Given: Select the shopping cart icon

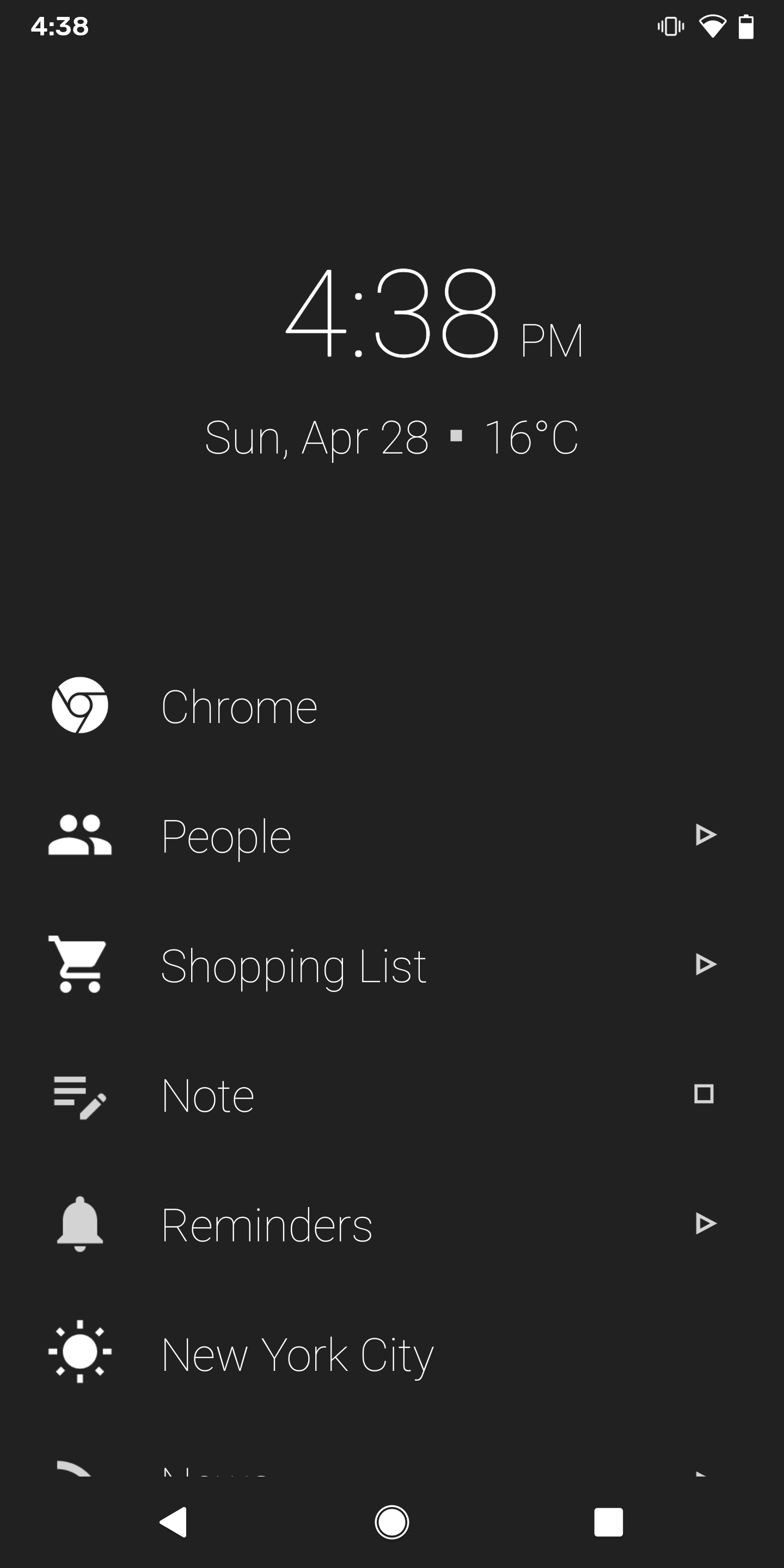Looking at the screenshot, I should pyautogui.click(x=78, y=965).
